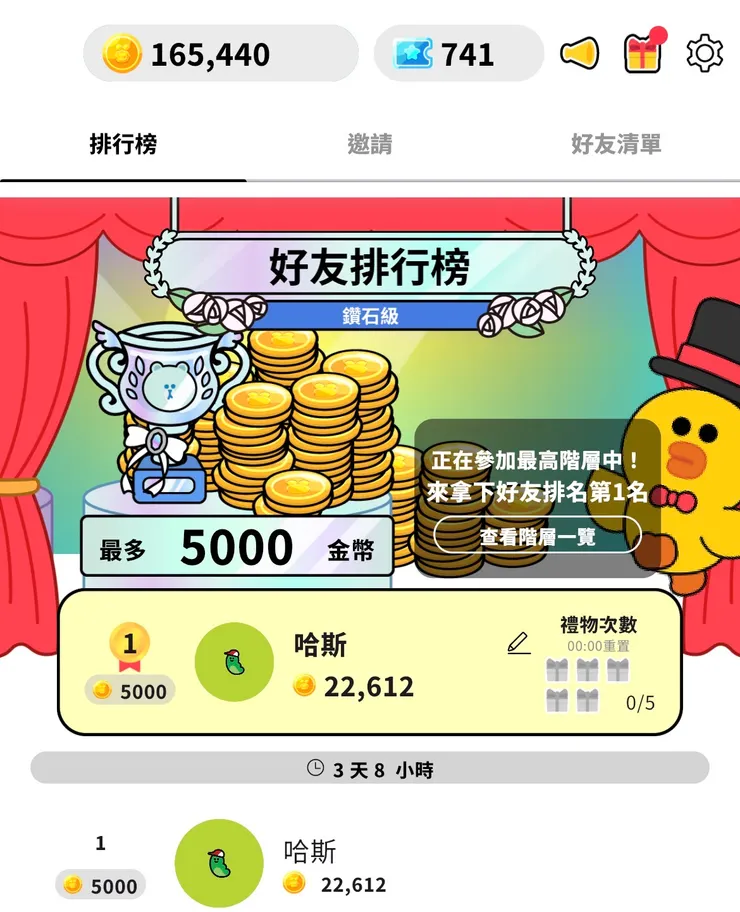The height and width of the screenshot is (912, 740).
Task: Switch to the 好友清單 tab
Action: click(x=616, y=145)
